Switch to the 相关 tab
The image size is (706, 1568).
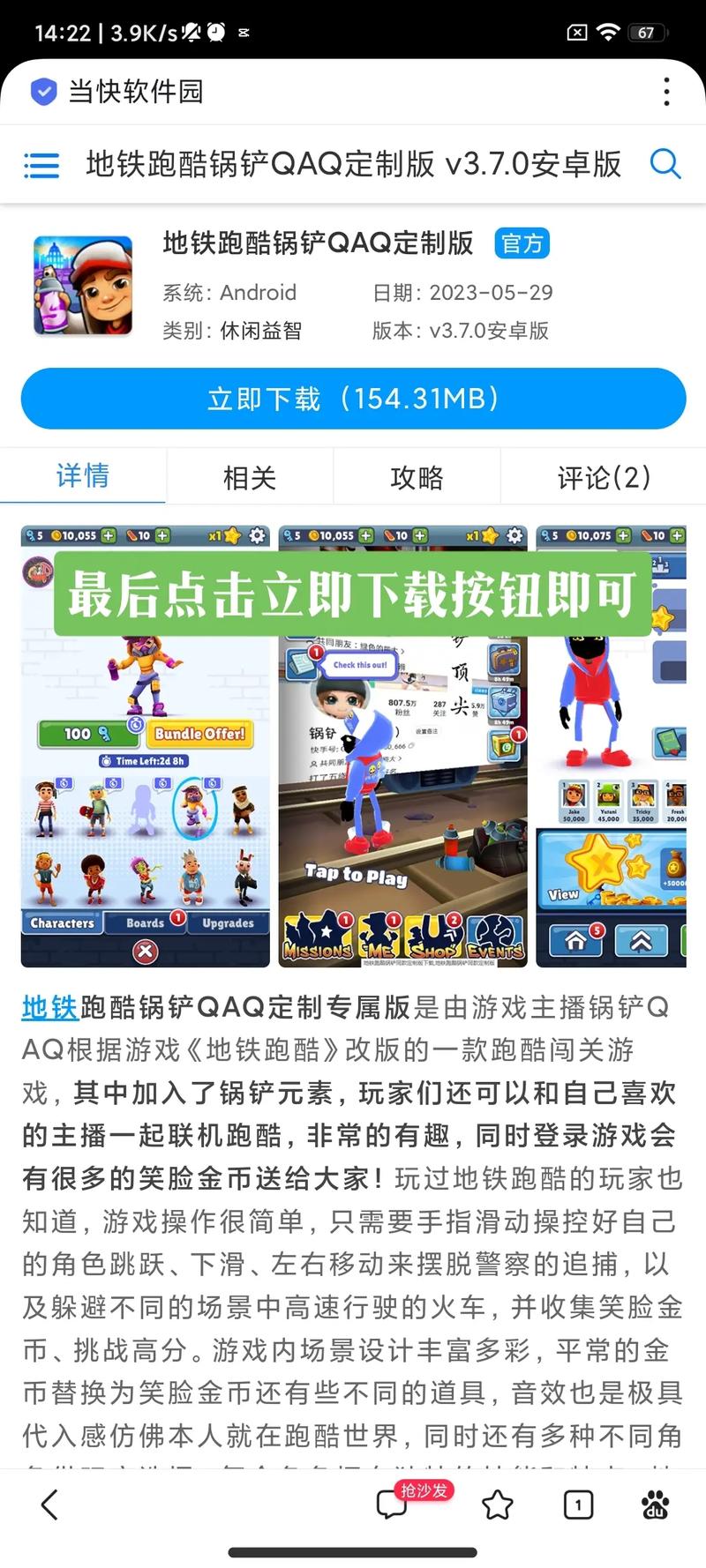[250, 478]
